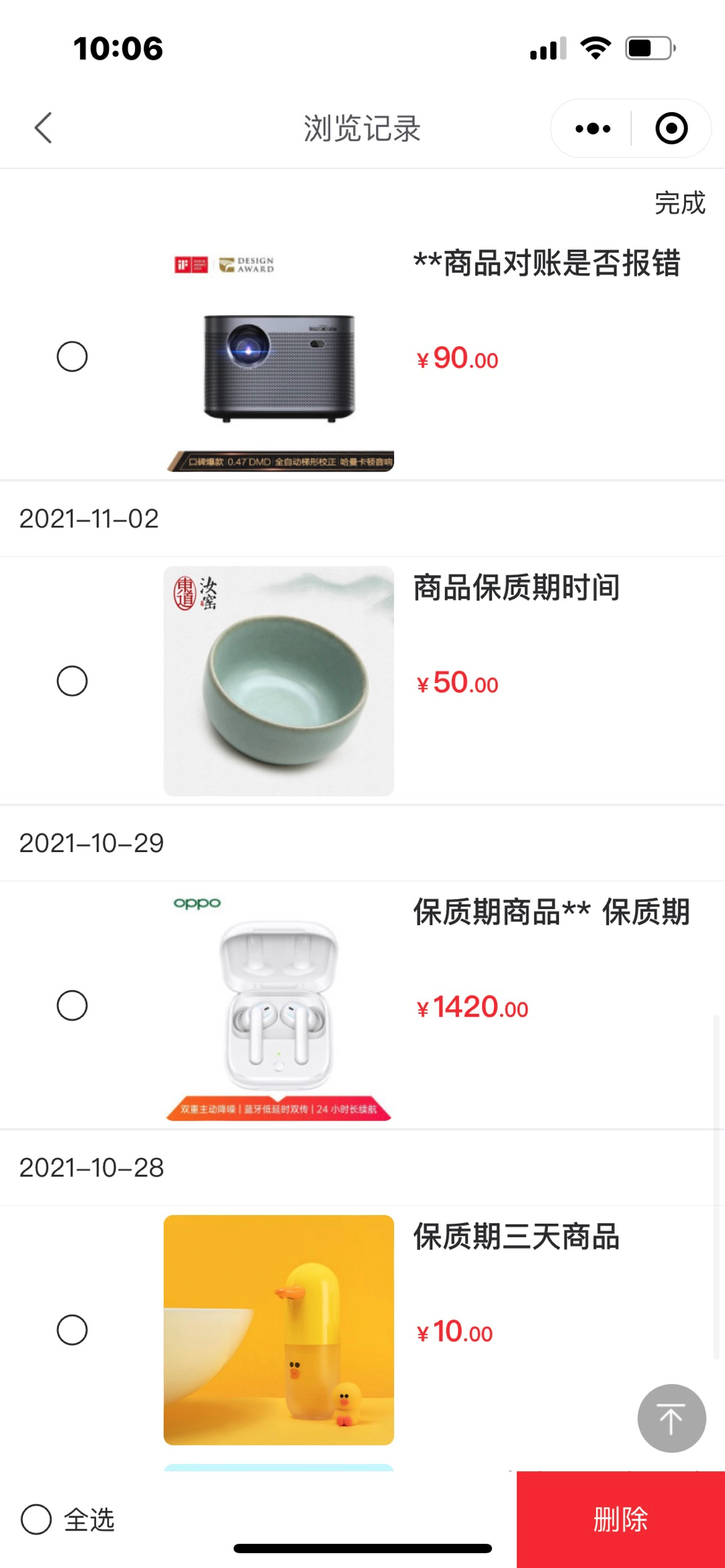Tap 完成 to finish editing

679,203
